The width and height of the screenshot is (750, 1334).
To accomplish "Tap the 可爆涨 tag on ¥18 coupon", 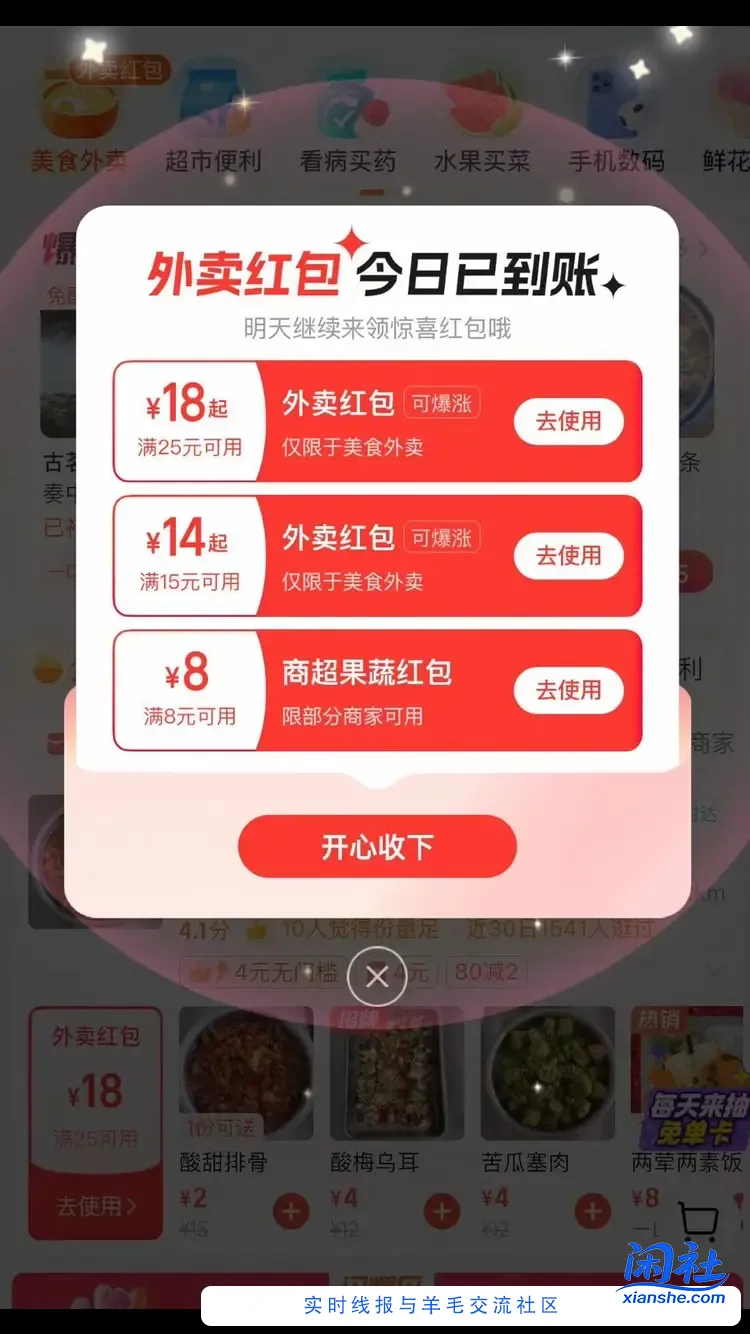I will (x=441, y=402).
